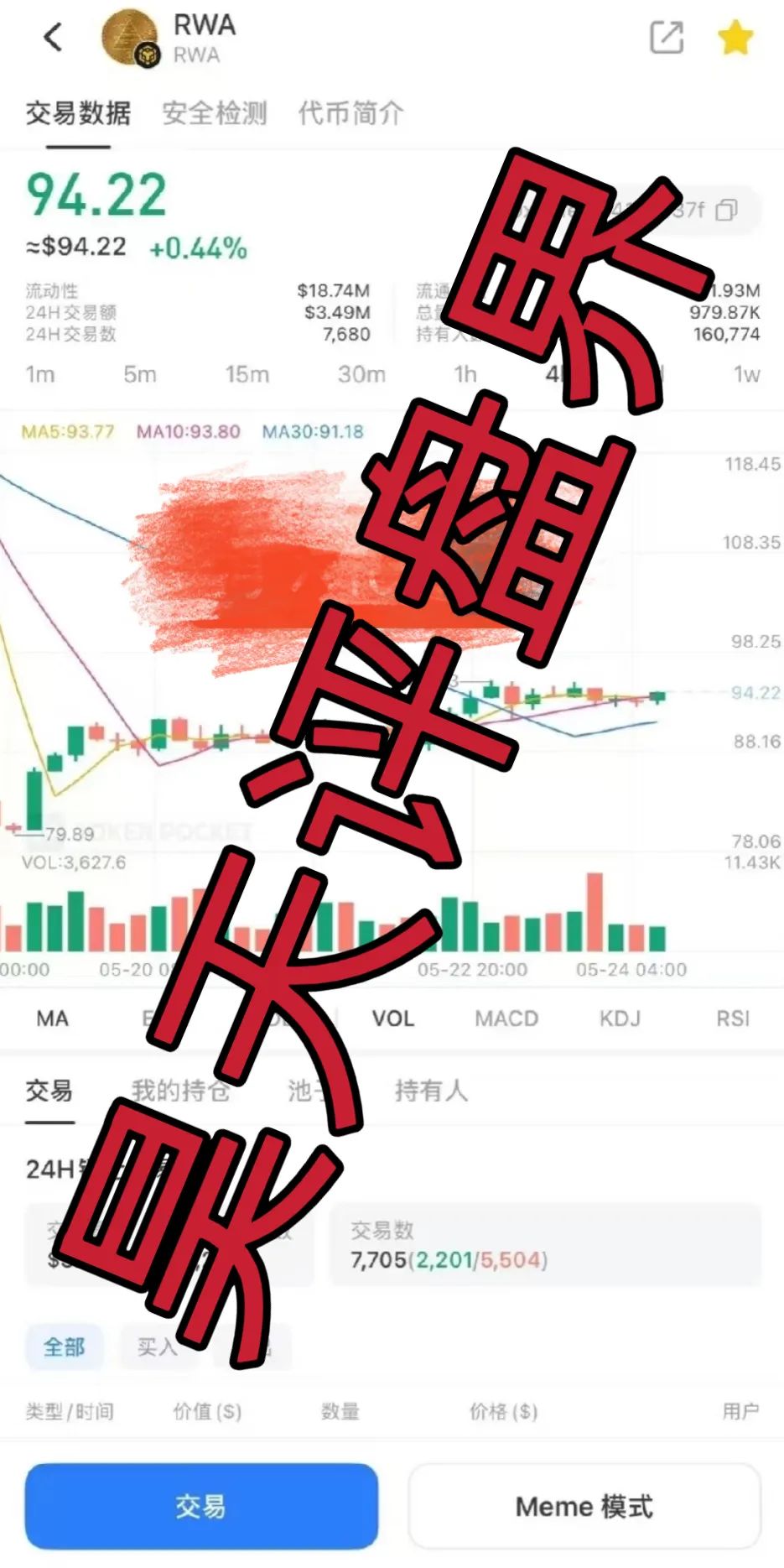This screenshot has height=1568, width=784.
Task: Tap the 代币简介 tab label
Action: coord(350,113)
